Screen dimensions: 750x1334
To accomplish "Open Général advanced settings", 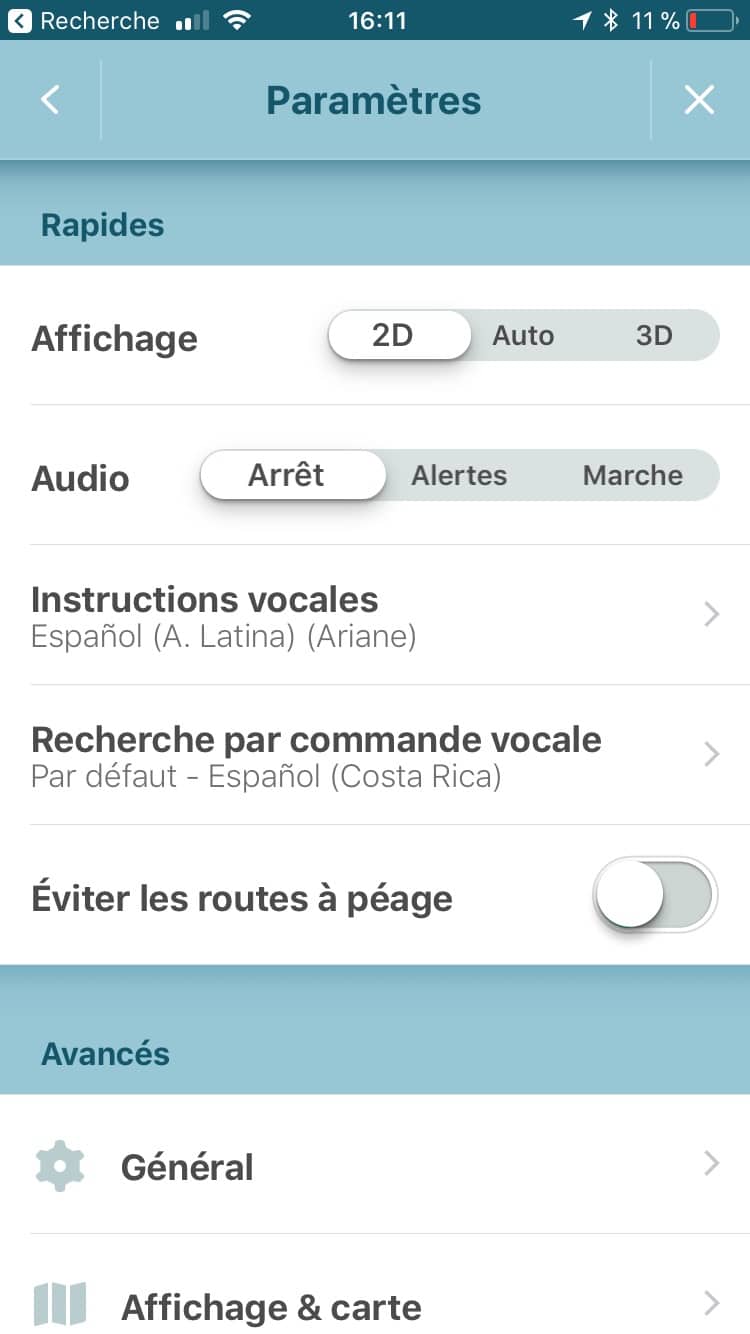I will point(375,1164).
